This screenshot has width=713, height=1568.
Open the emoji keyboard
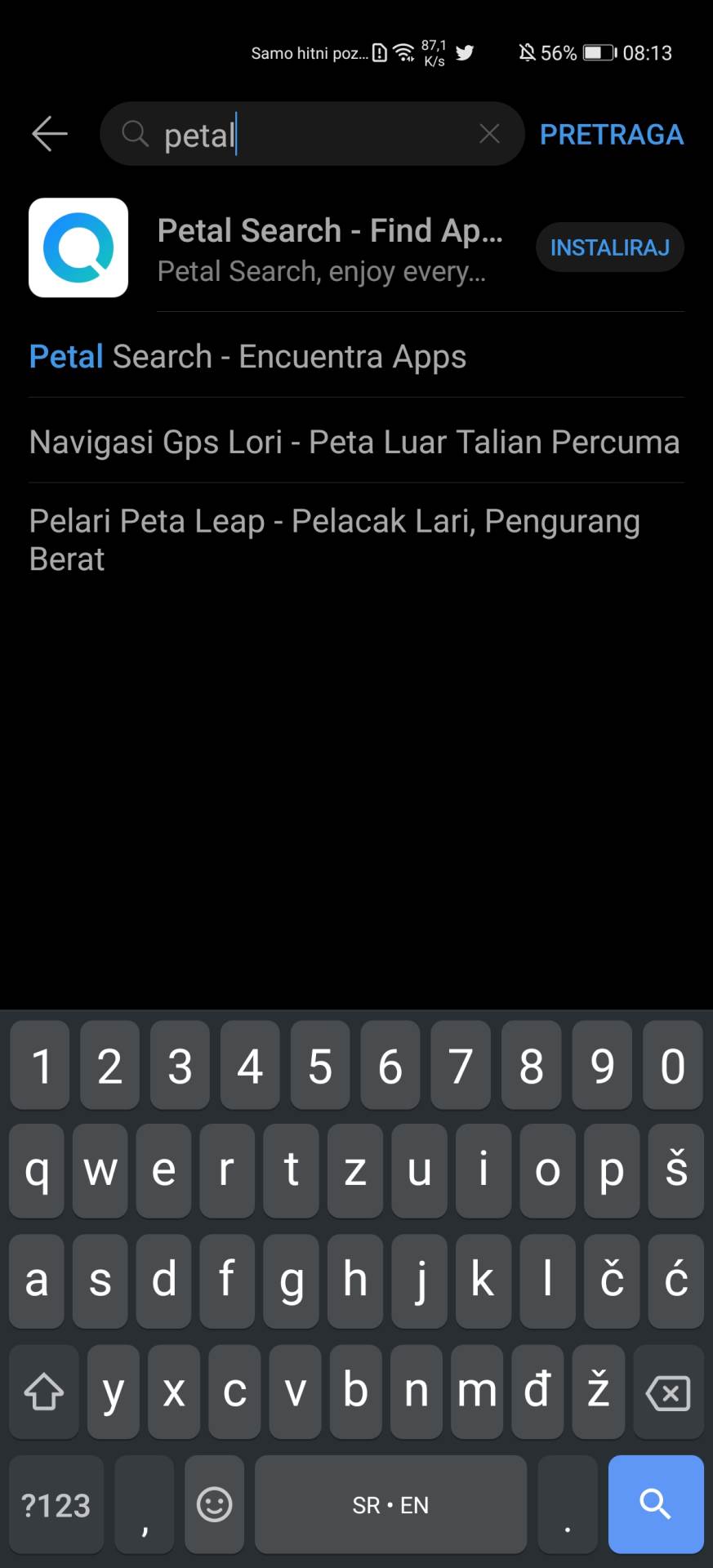[215, 1504]
